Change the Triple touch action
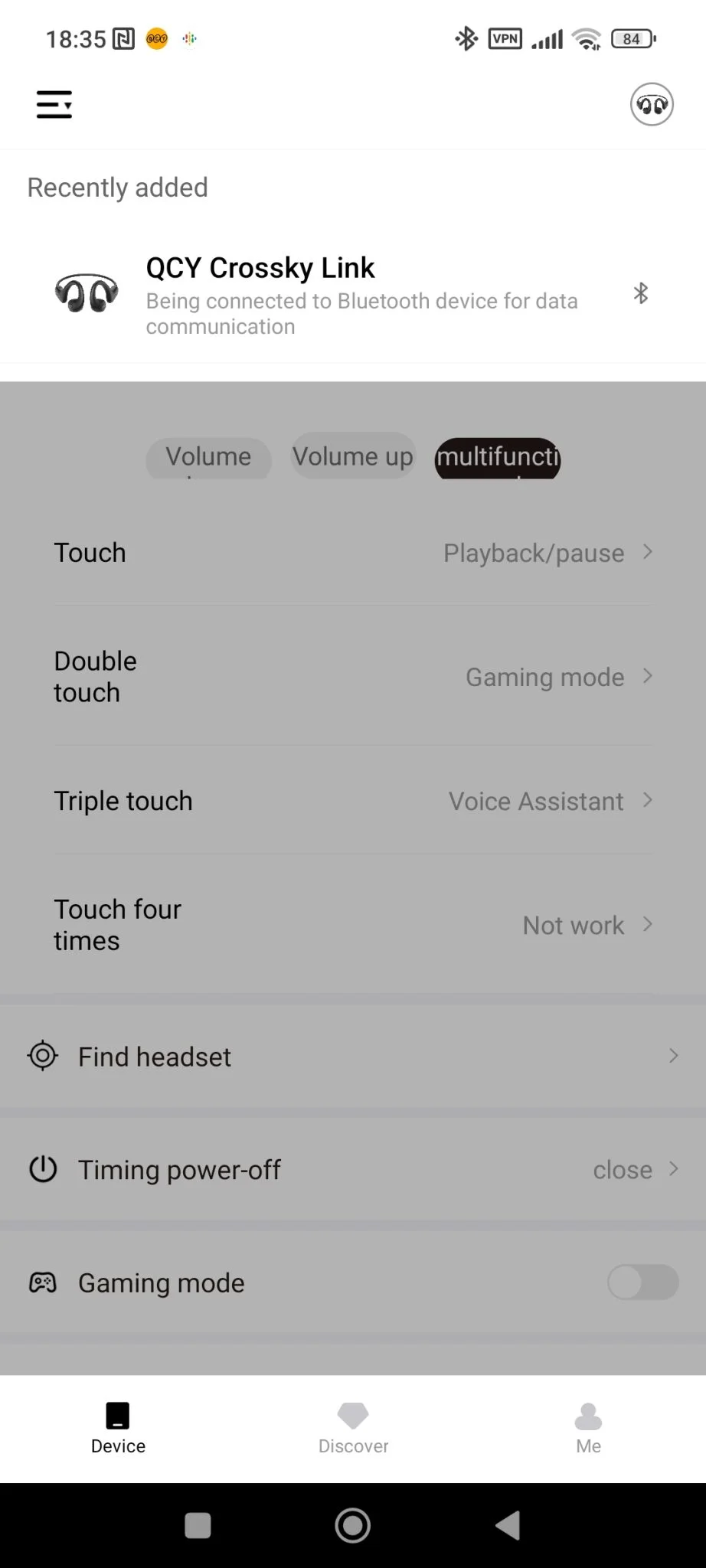706x1568 pixels. (352, 801)
